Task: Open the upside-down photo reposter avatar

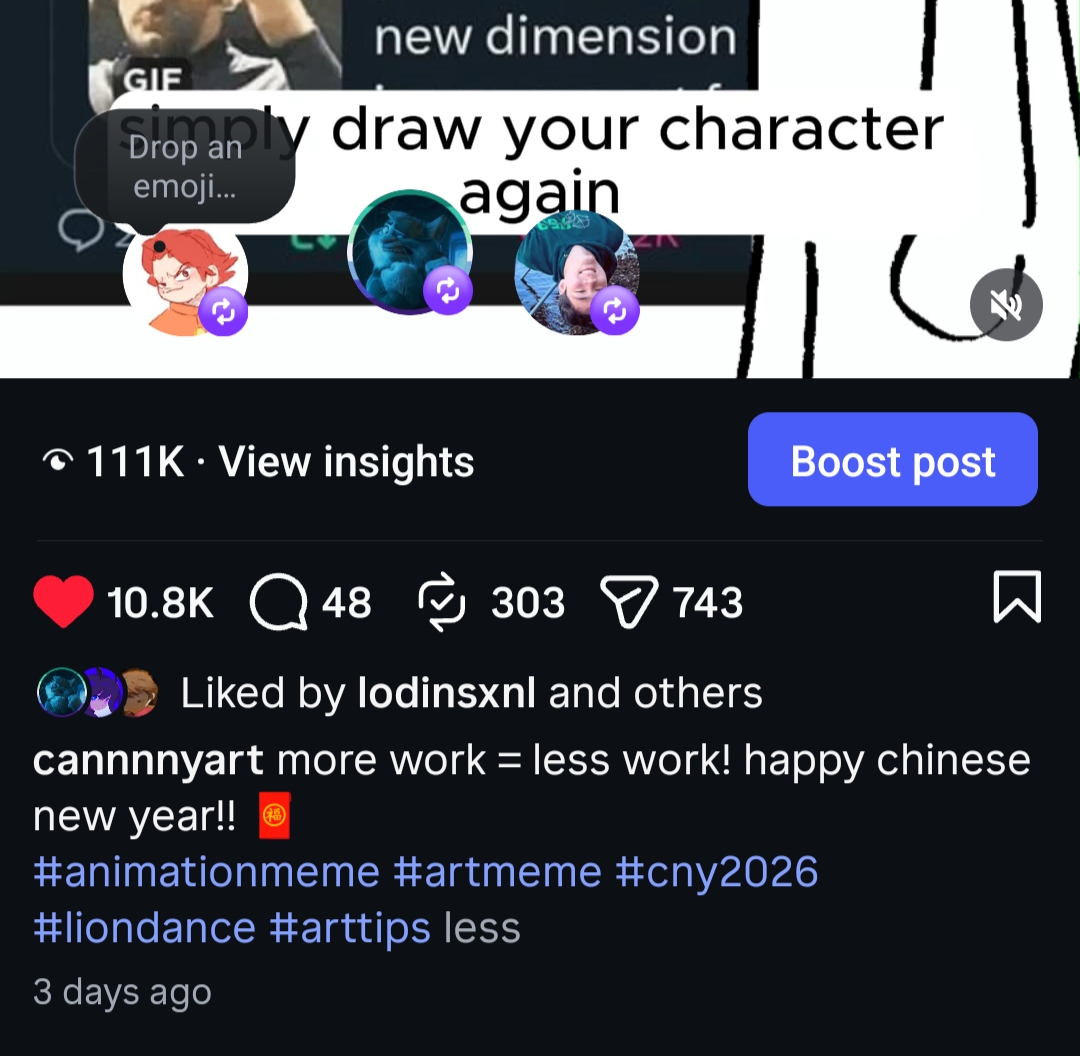Action: [x=575, y=272]
